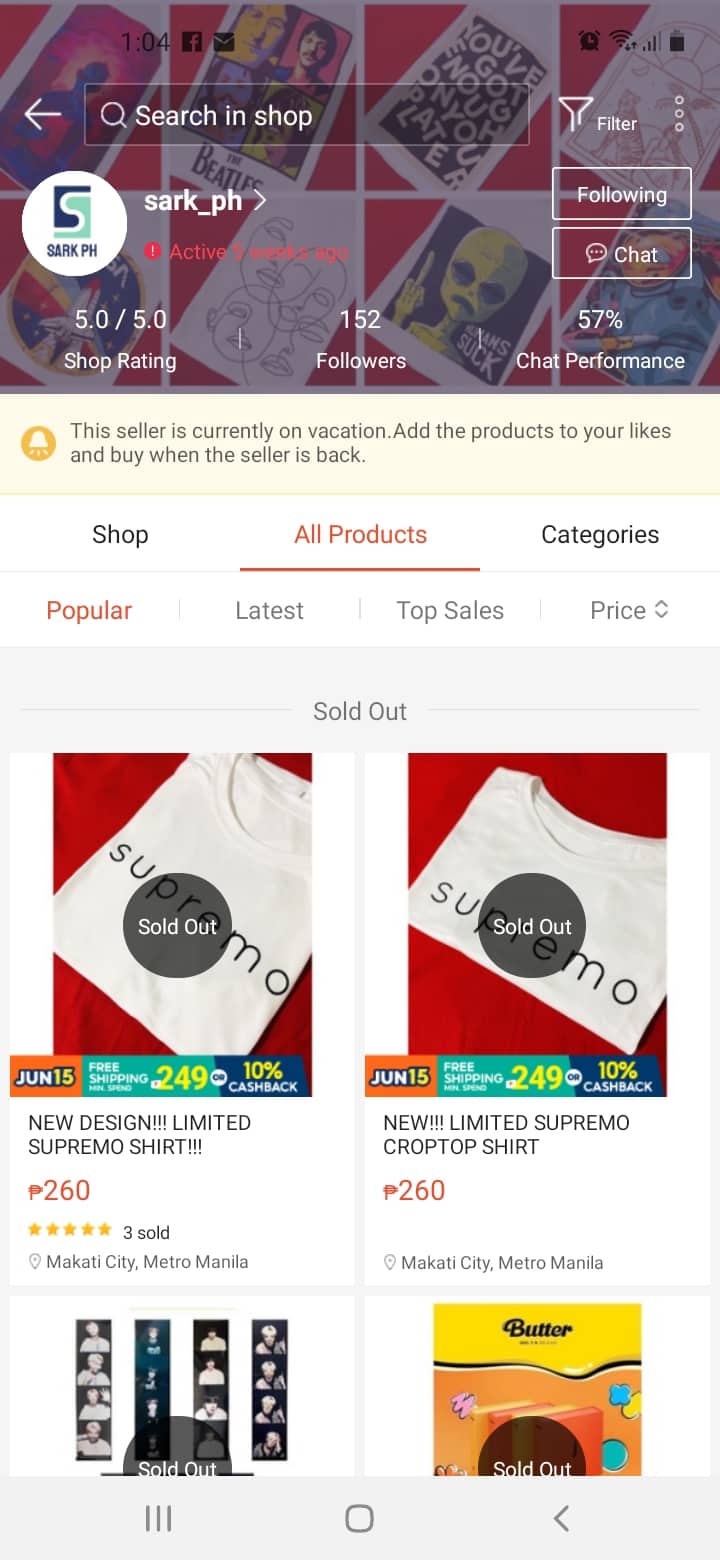
Task: Sort products by Top Sales
Action: (x=449, y=611)
